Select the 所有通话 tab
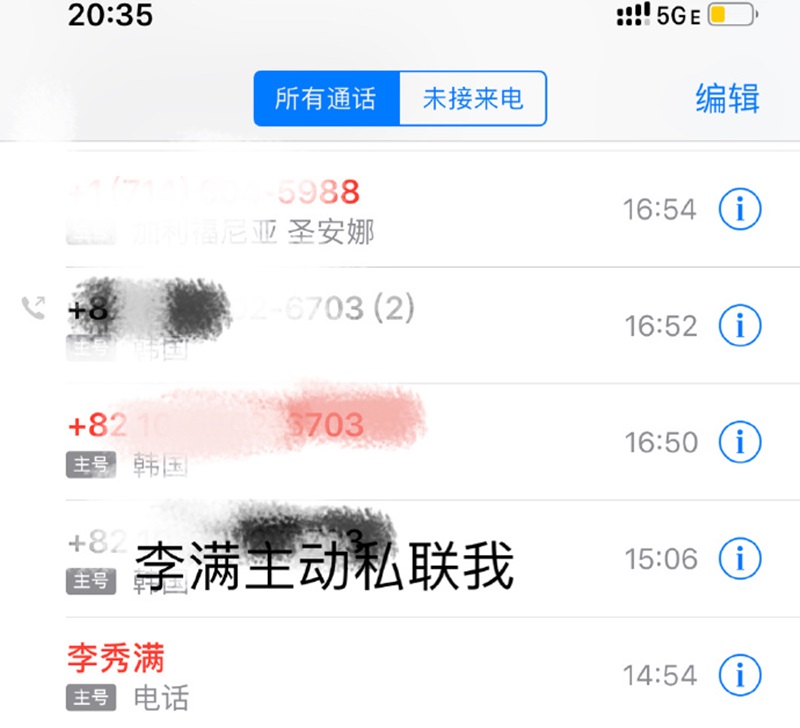 (326, 99)
